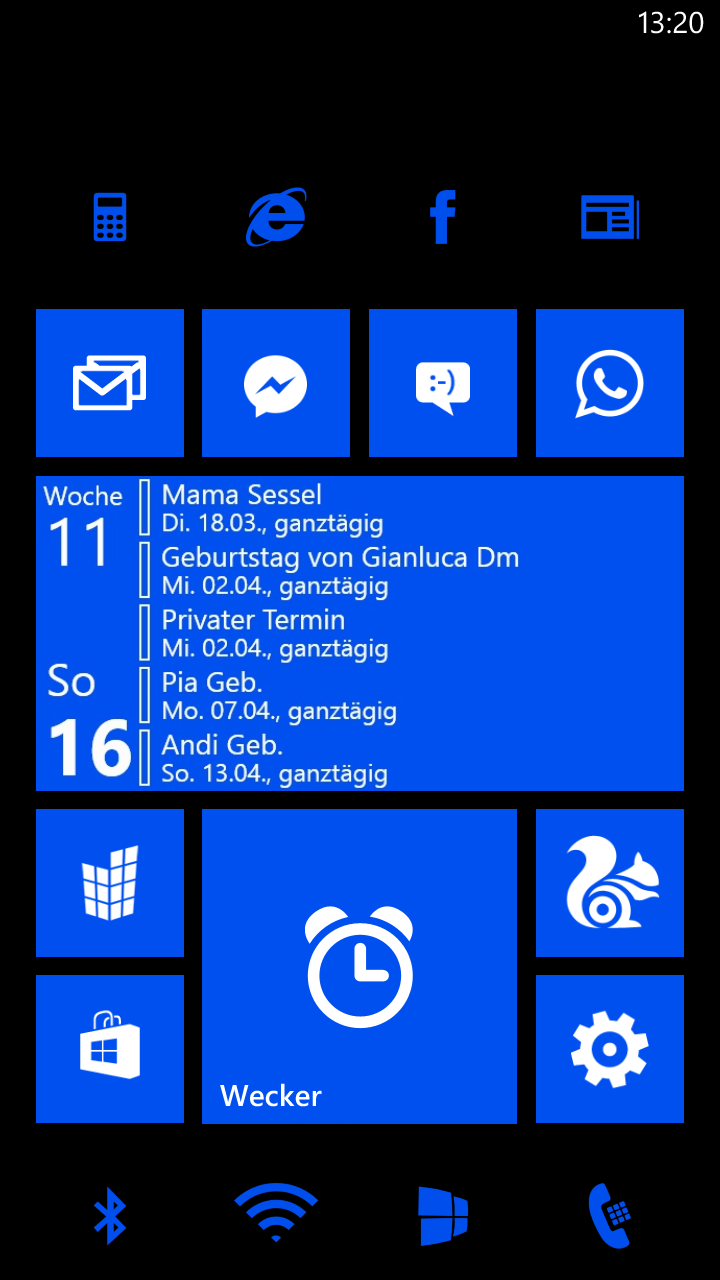Open the calculator app
Screen dimensions: 720x1280
click(110, 217)
